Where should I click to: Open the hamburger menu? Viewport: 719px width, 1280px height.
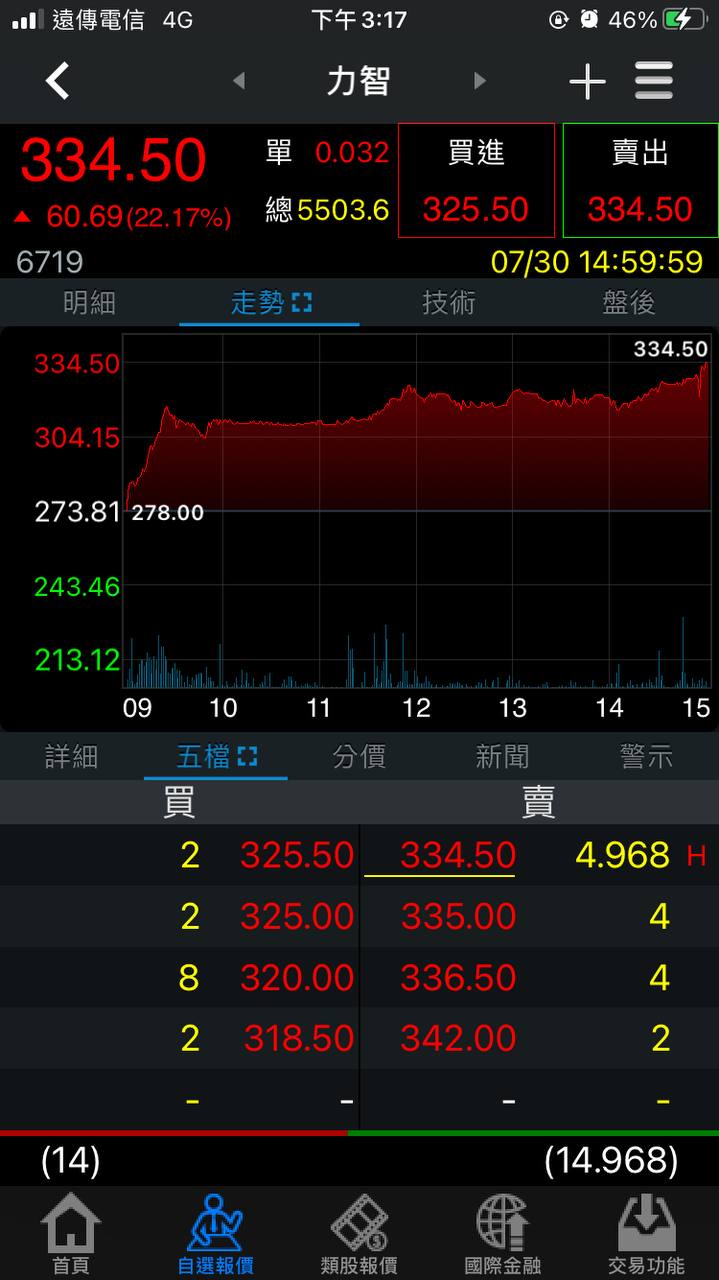[654, 81]
